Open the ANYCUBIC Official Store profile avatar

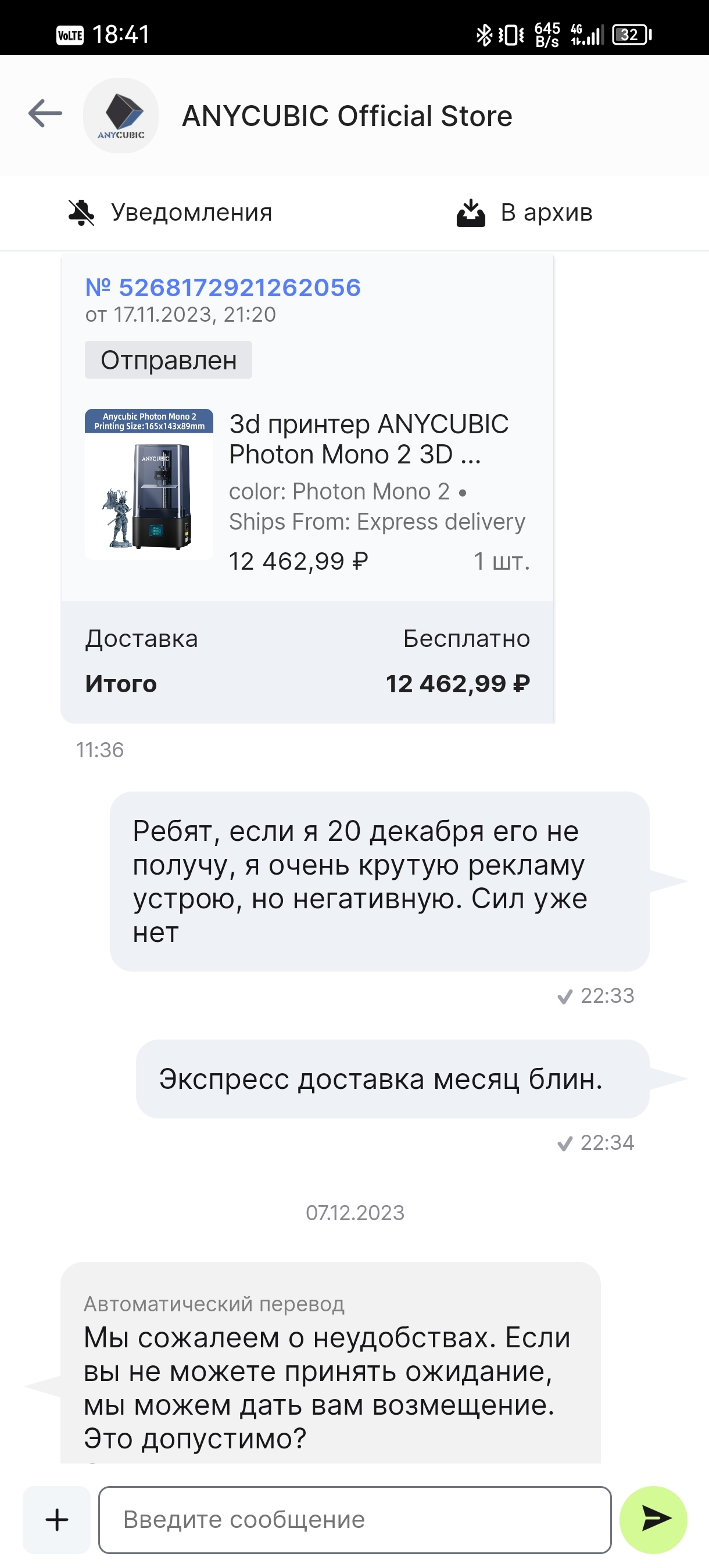(x=121, y=116)
